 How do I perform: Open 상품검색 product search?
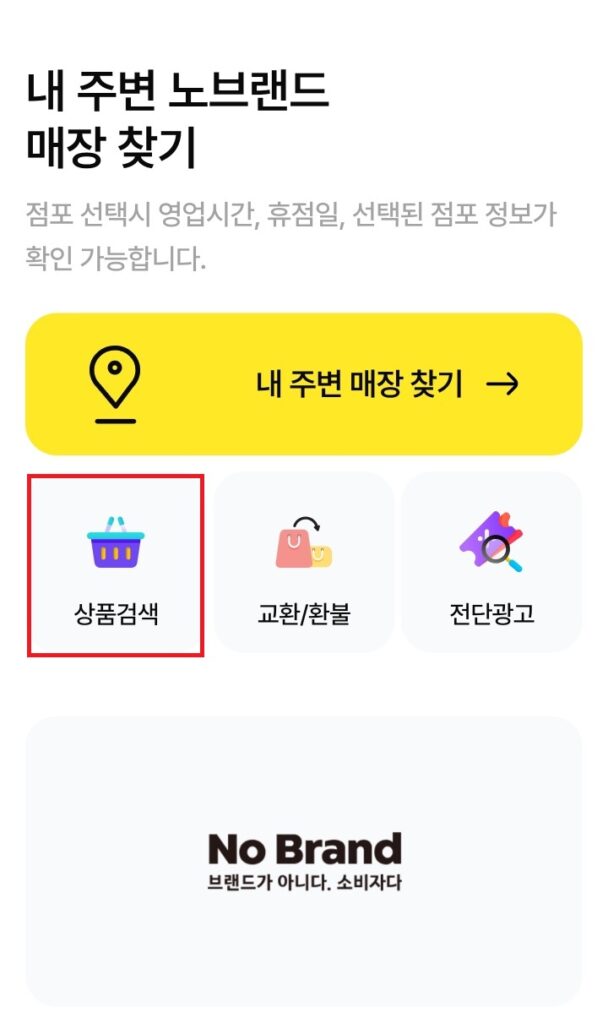coord(116,565)
